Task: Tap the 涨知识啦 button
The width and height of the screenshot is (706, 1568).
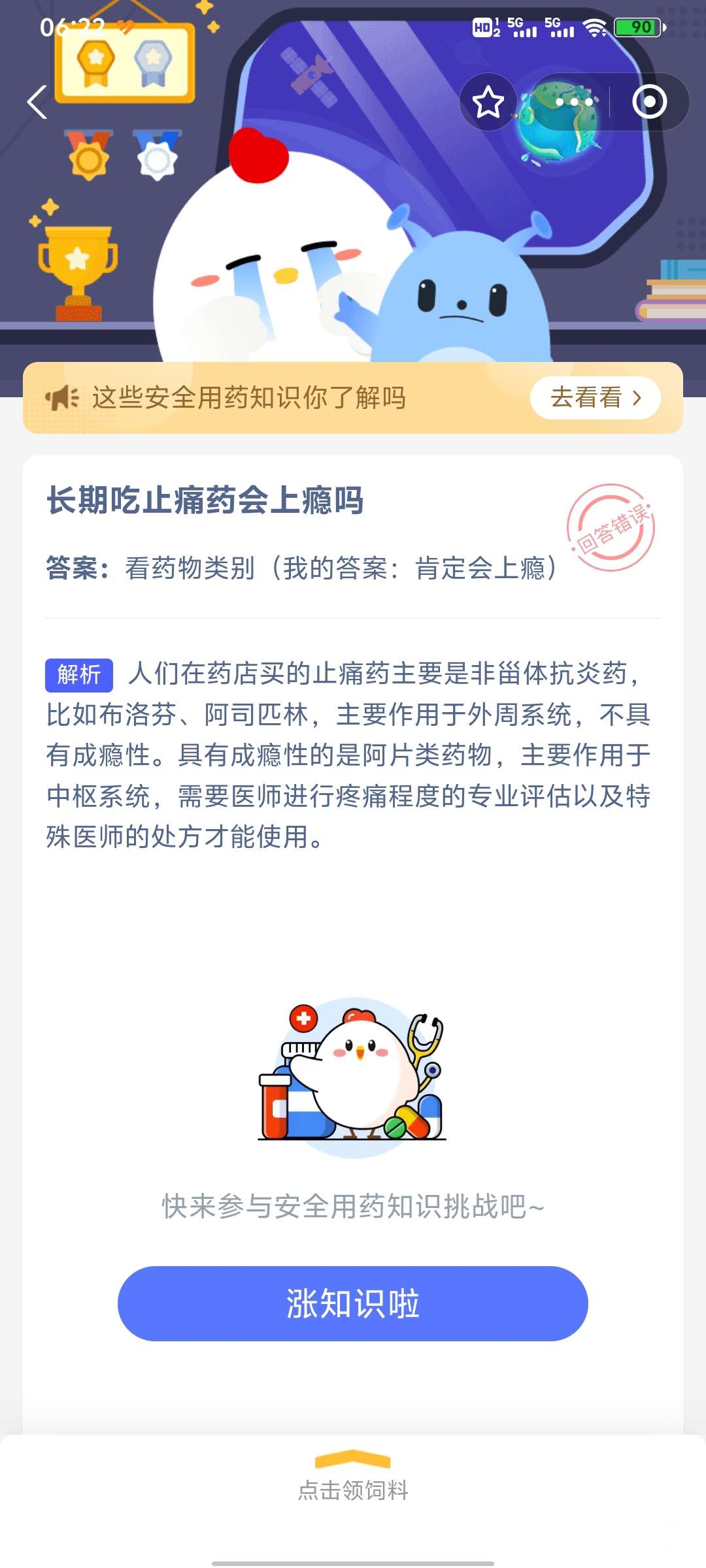Action: tap(353, 1303)
